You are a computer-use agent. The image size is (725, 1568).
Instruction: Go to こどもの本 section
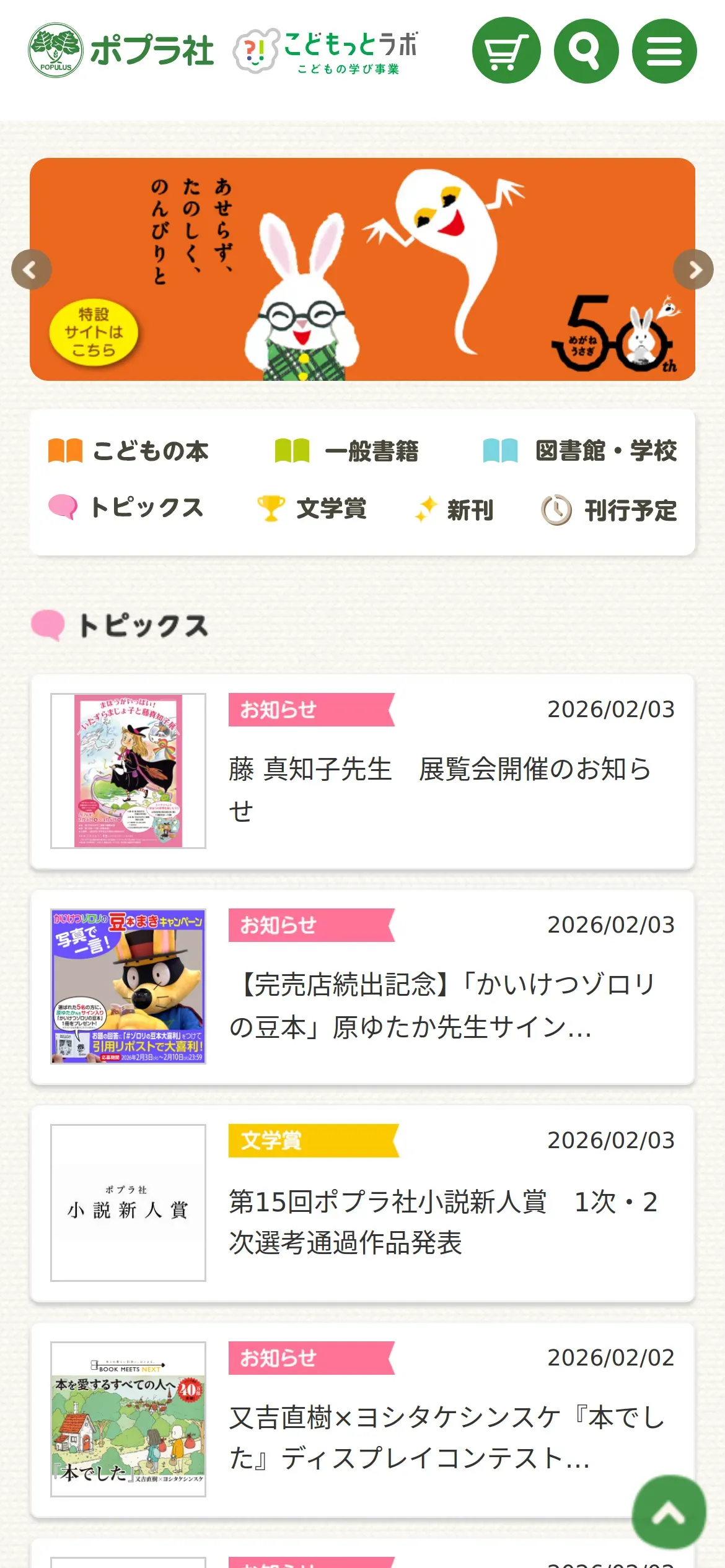(129, 451)
